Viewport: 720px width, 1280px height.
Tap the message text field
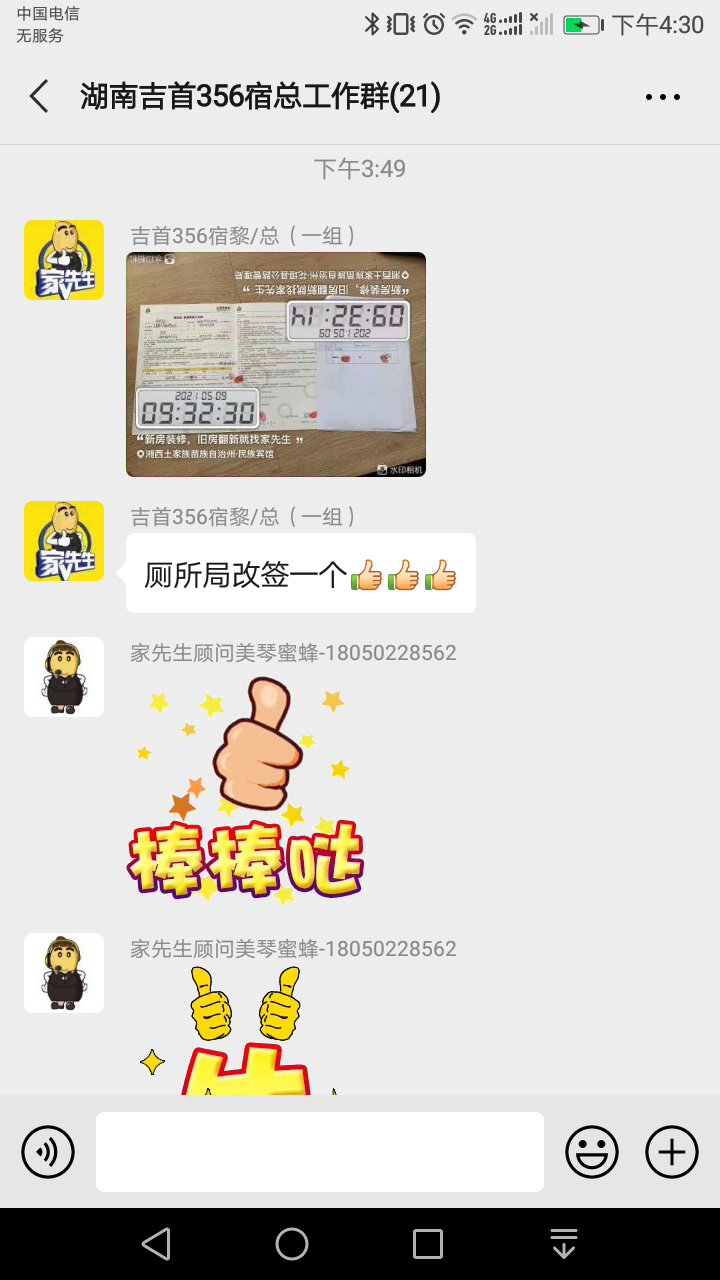[320, 1152]
